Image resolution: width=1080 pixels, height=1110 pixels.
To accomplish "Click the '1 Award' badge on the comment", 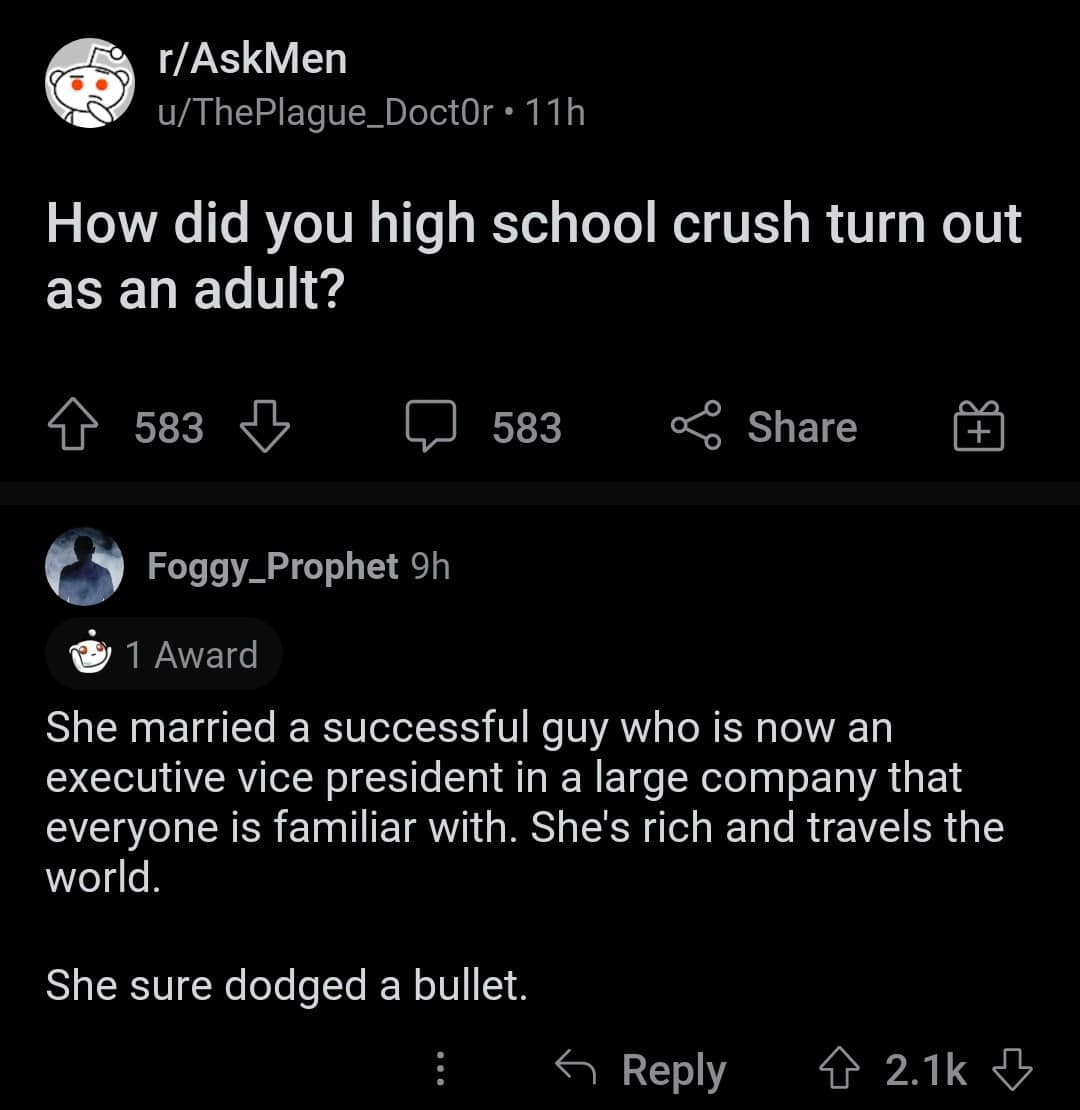I will [x=163, y=654].
